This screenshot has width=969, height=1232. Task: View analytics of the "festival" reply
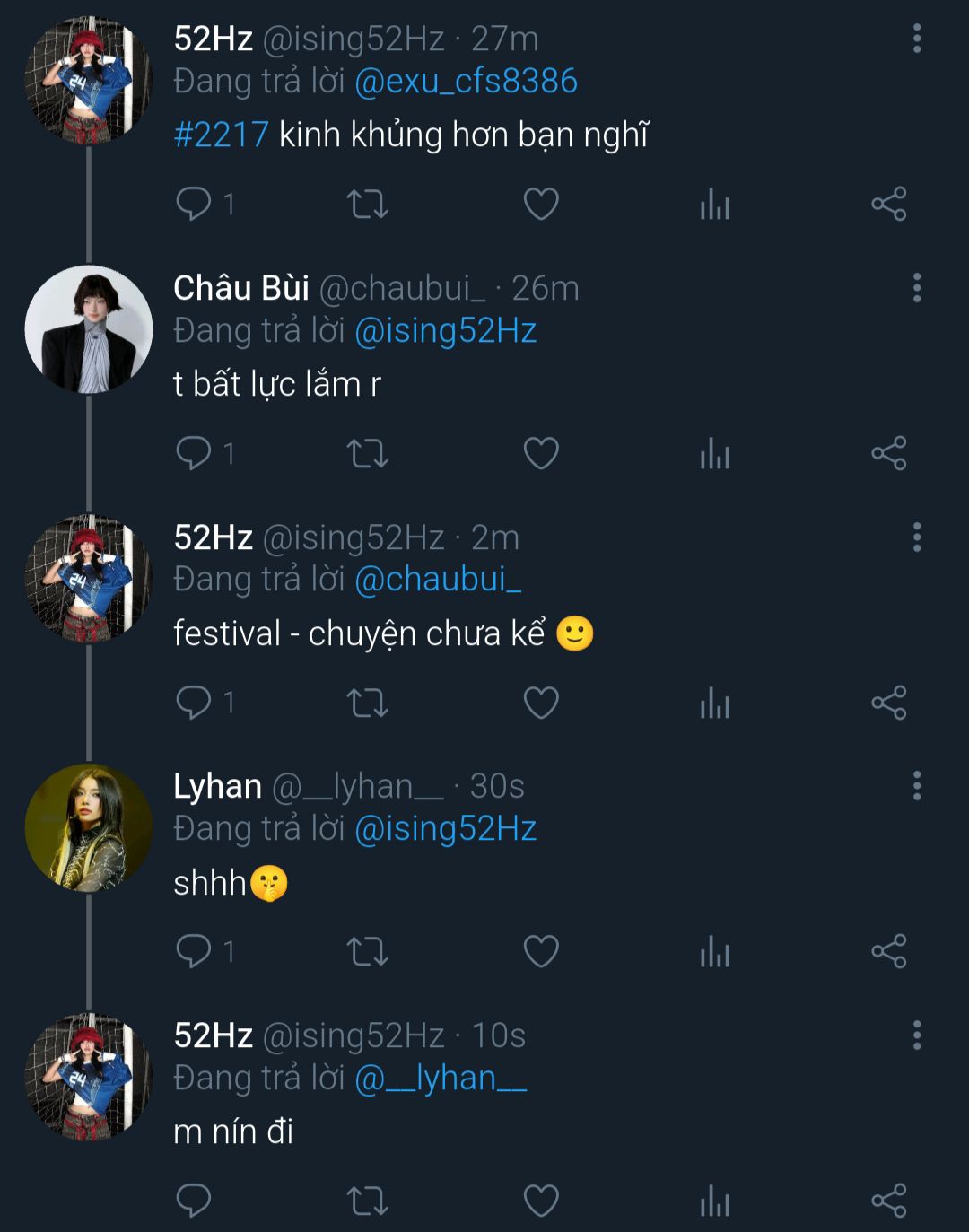(x=715, y=703)
